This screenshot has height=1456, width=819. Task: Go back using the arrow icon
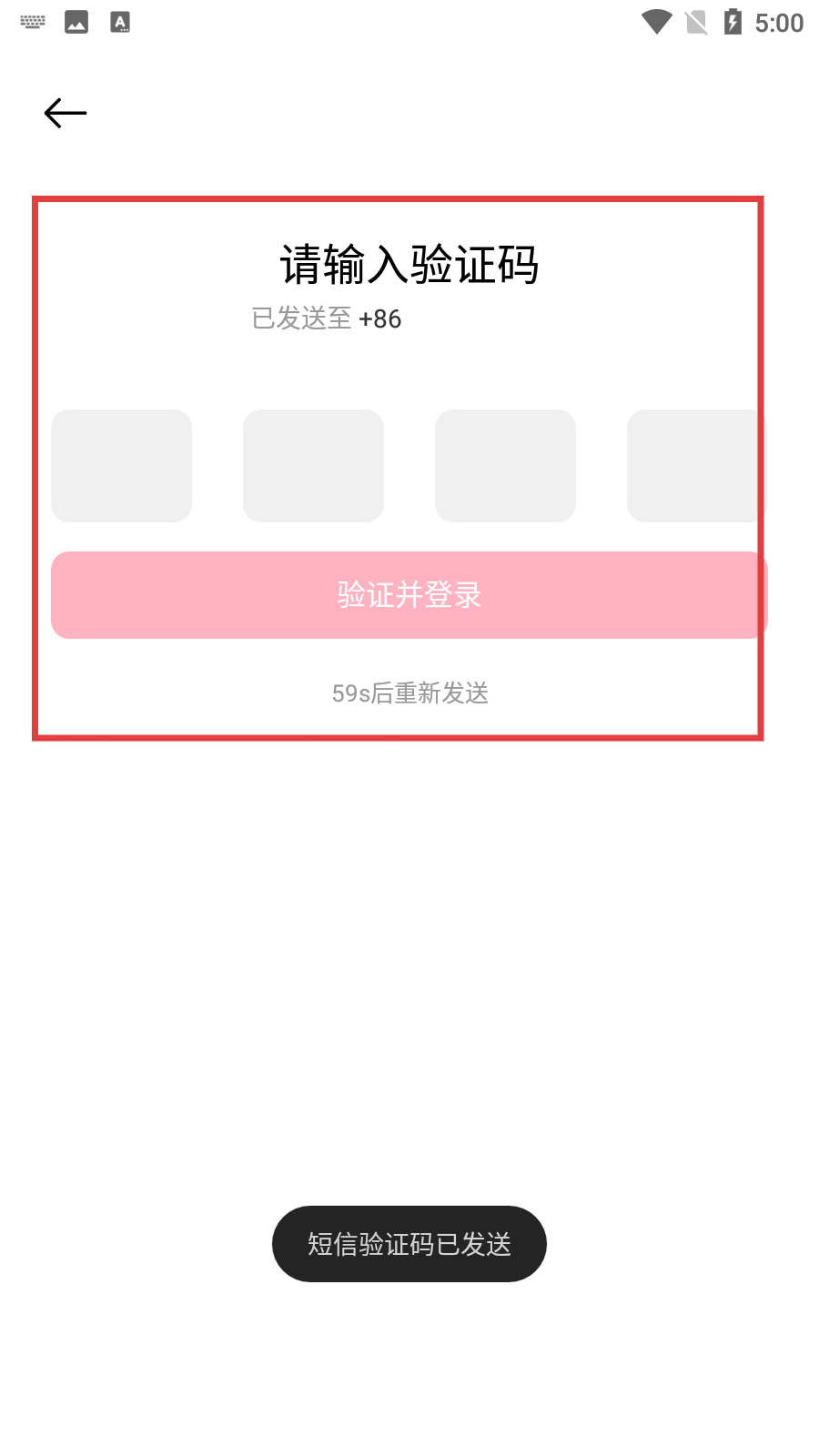click(66, 113)
